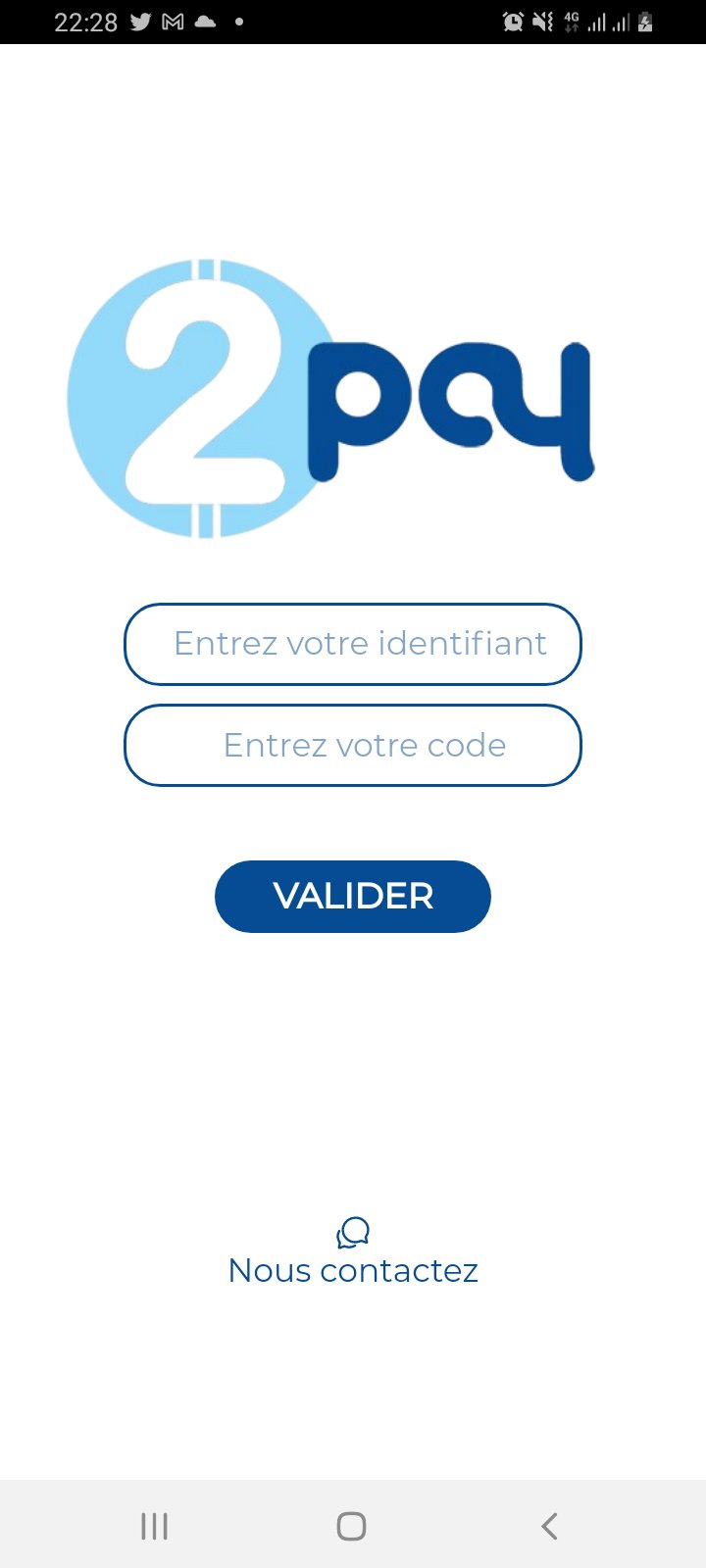Tap the recent apps navigation button
Image resolution: width=706 pixels, height=1568 pixels.
click(x=154, y=1525)
